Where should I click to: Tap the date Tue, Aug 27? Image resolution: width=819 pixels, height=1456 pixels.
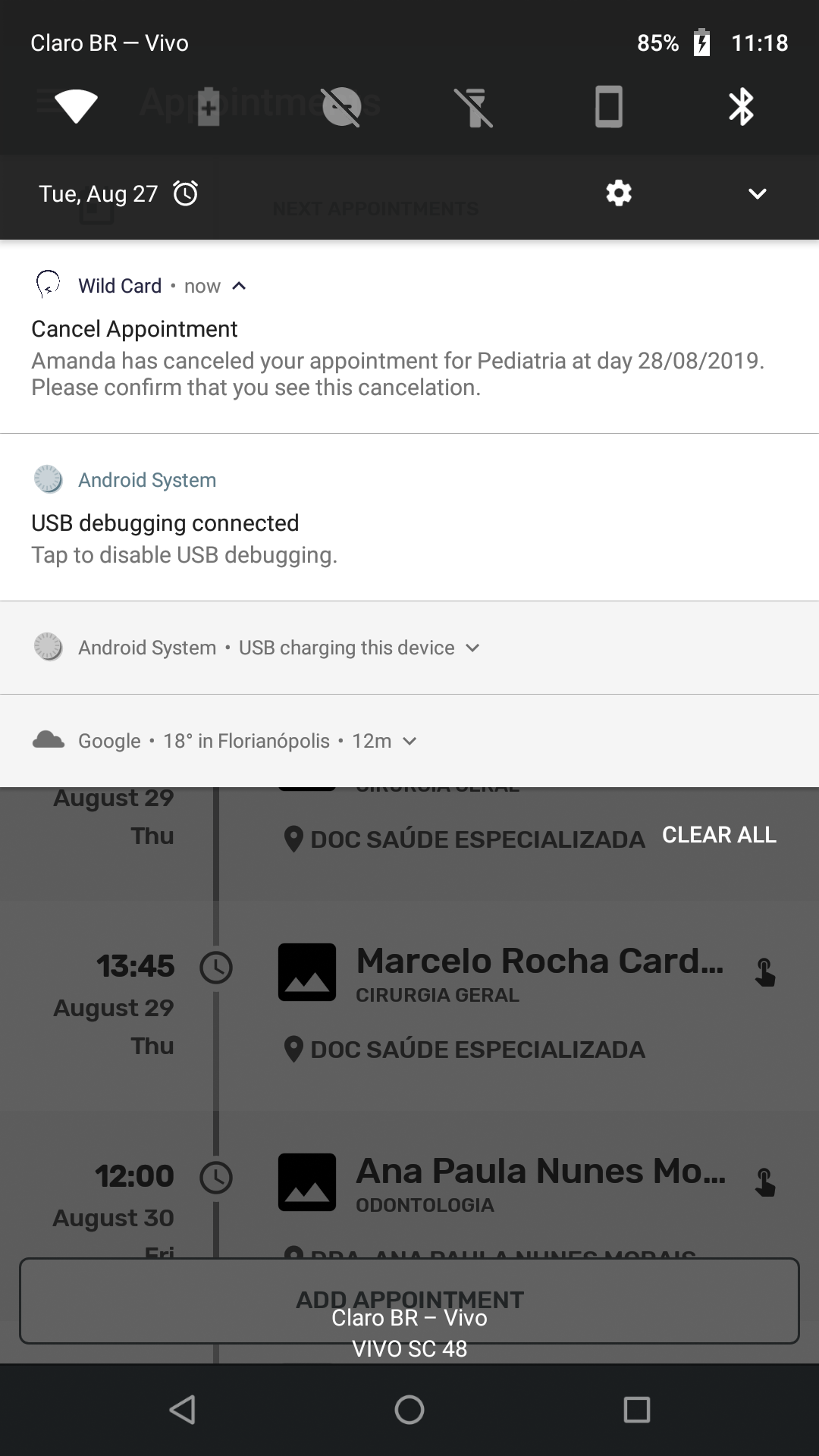coord(97,193)
